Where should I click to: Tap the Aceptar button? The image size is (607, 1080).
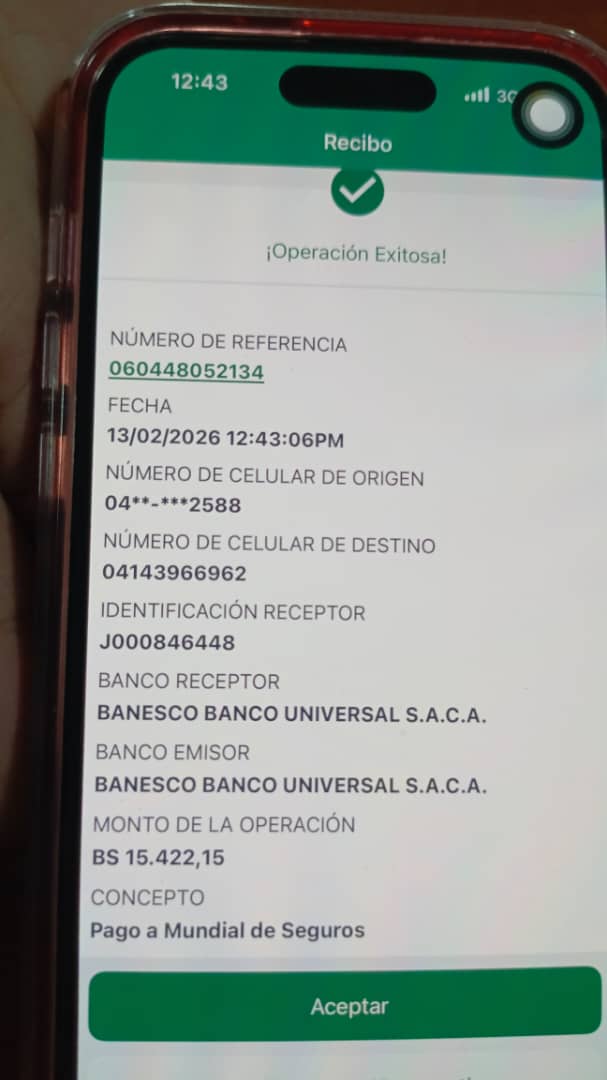(x=348, y=1006)
